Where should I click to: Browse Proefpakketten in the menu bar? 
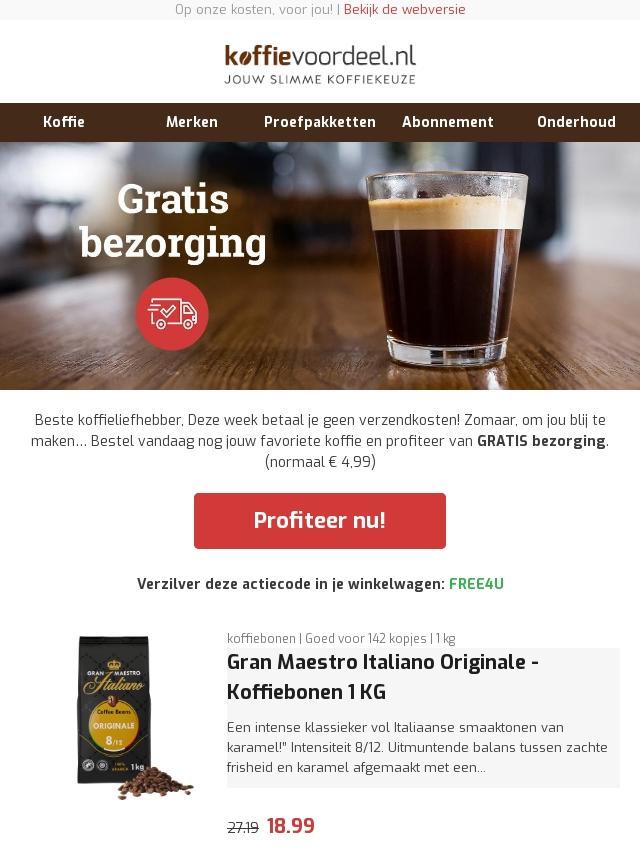tap(320, 122)
